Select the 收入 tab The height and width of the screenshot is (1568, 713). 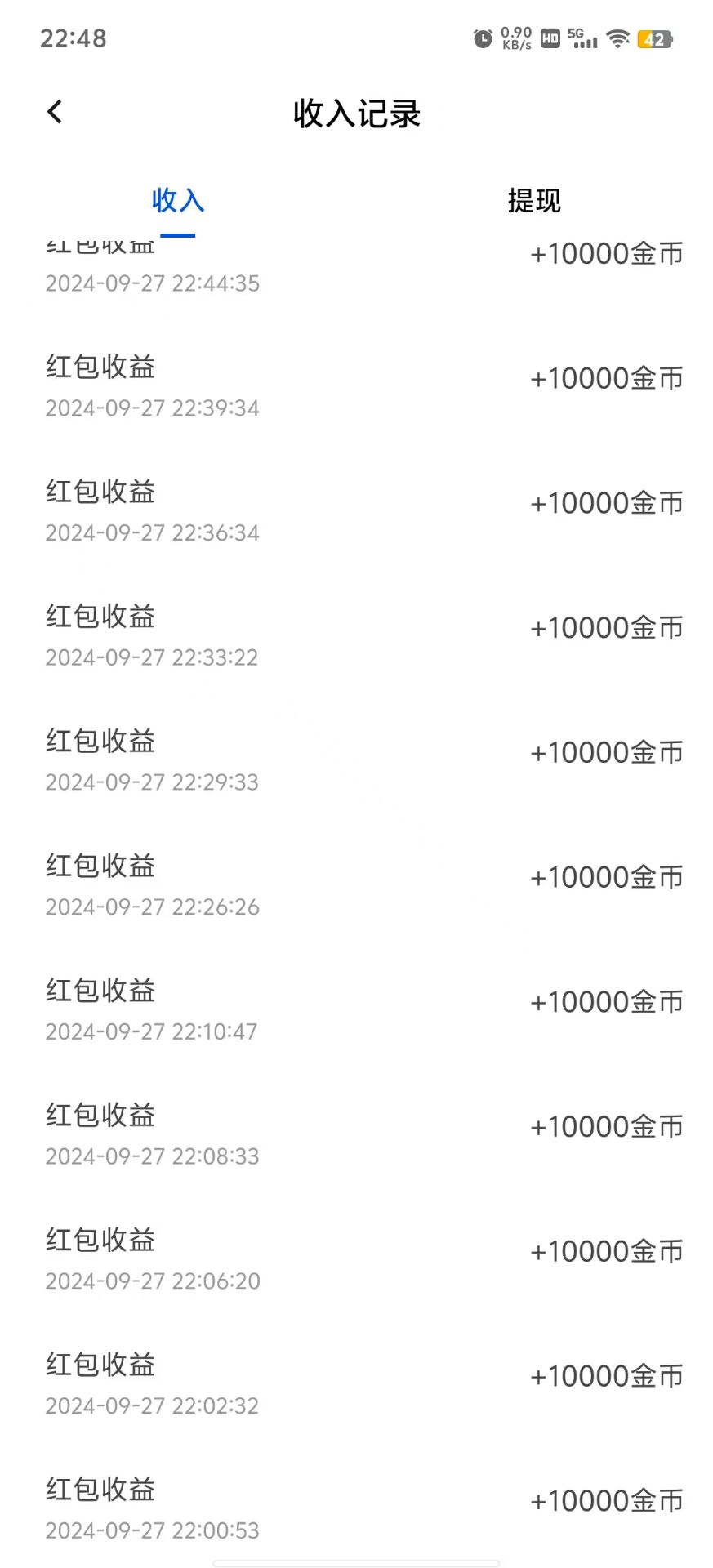point(178,201)
